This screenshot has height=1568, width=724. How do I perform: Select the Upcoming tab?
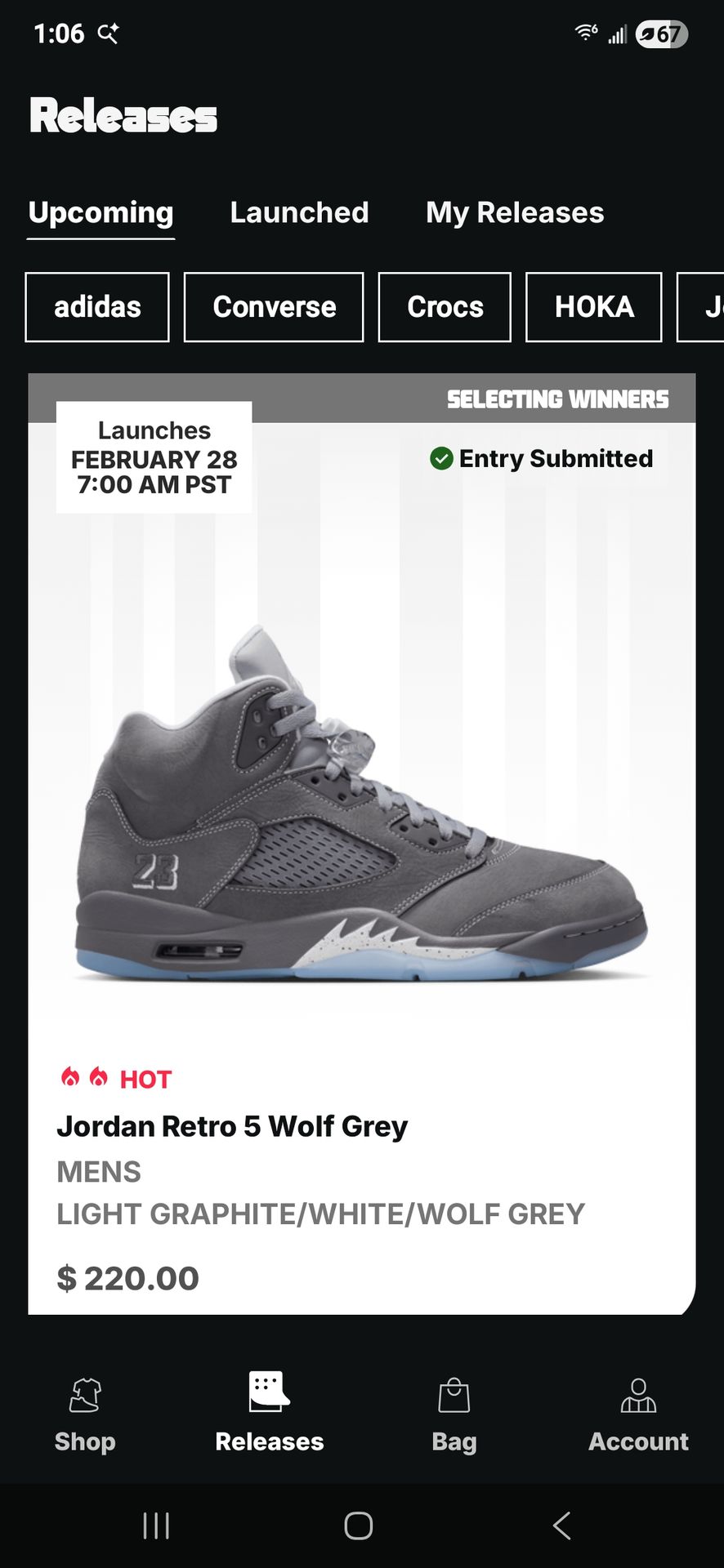[101, 212]
